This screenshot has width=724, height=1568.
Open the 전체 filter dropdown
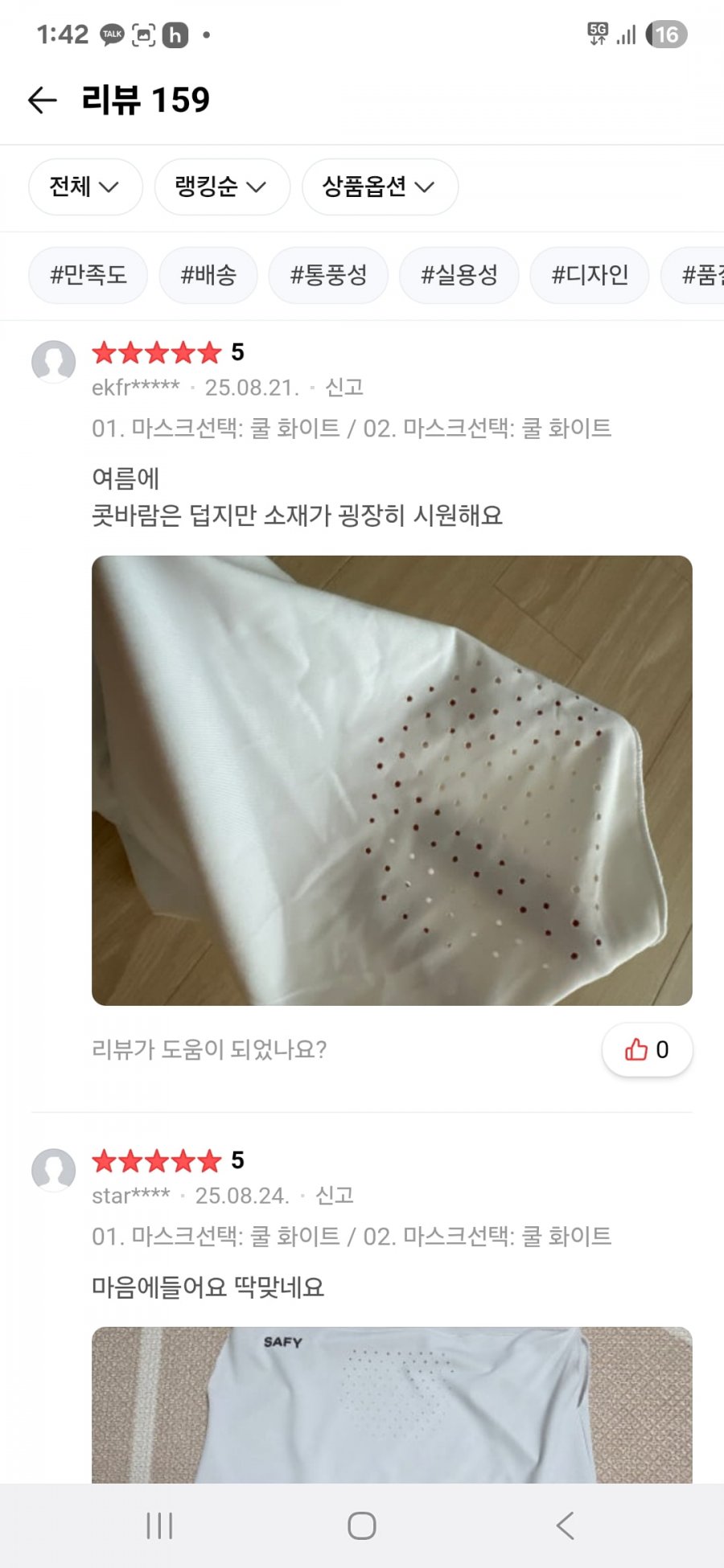[85, 187]
